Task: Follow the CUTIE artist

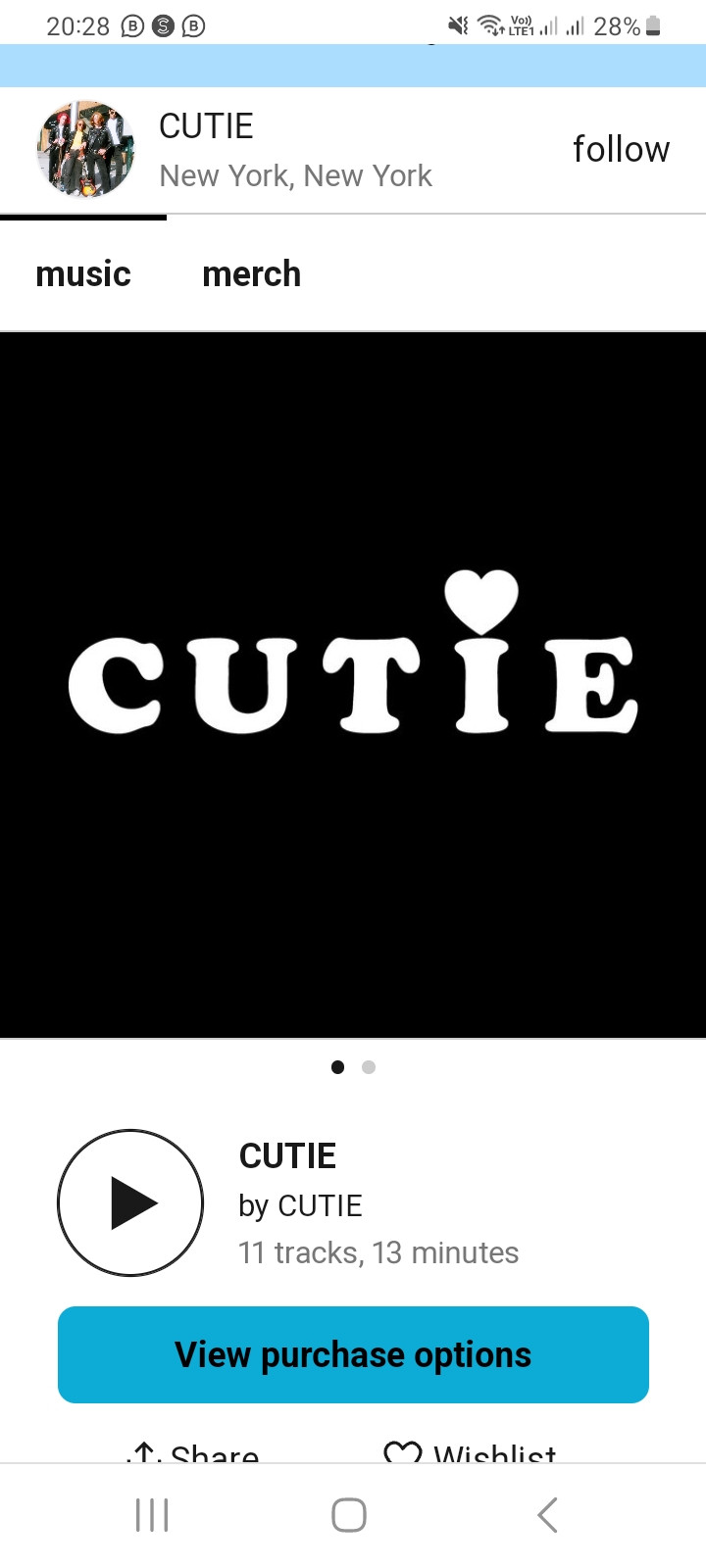Action: [621, 150]
